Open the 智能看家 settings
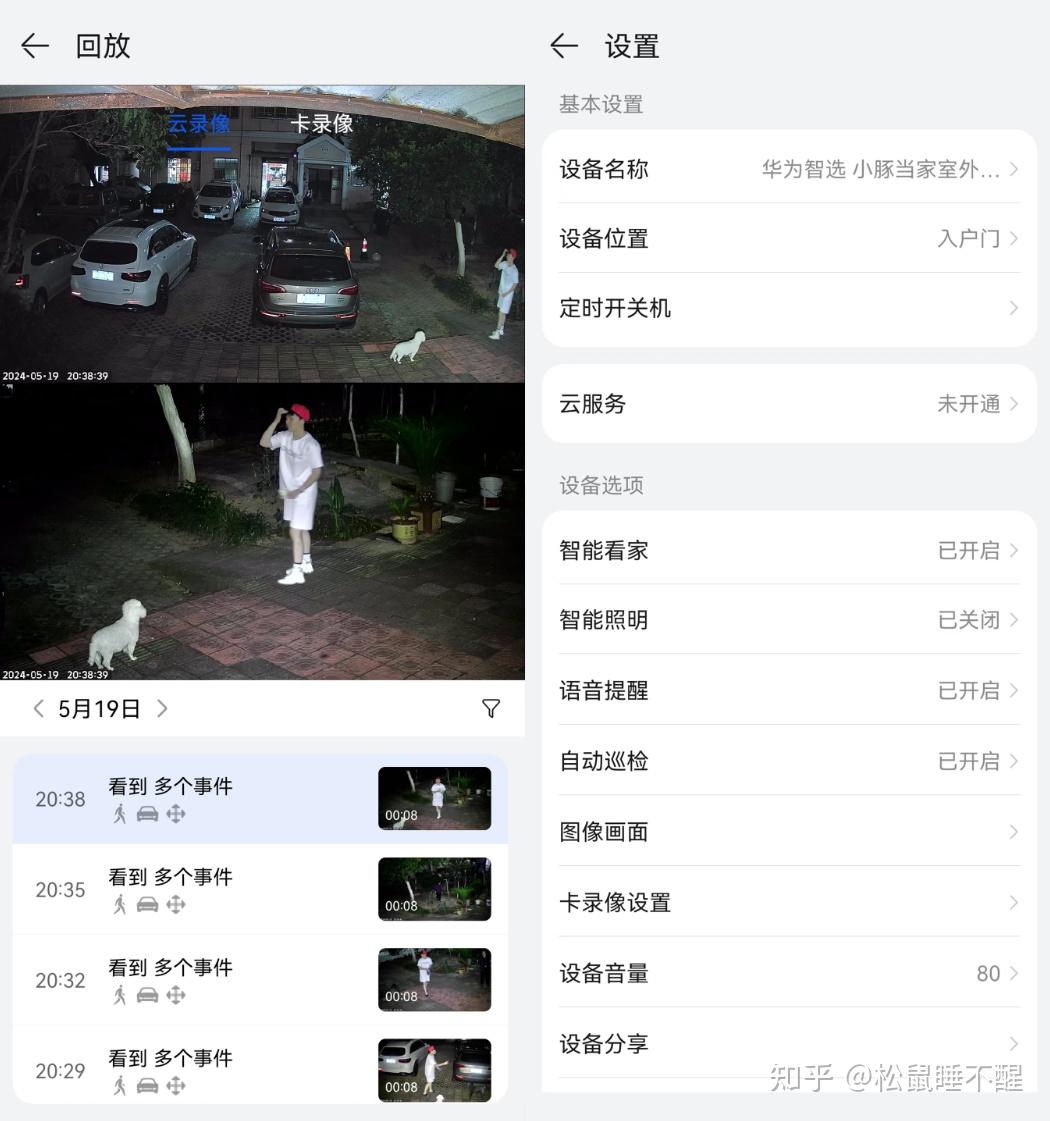Viewport: 1050px width, 1121px height. [x=788, y=550]
